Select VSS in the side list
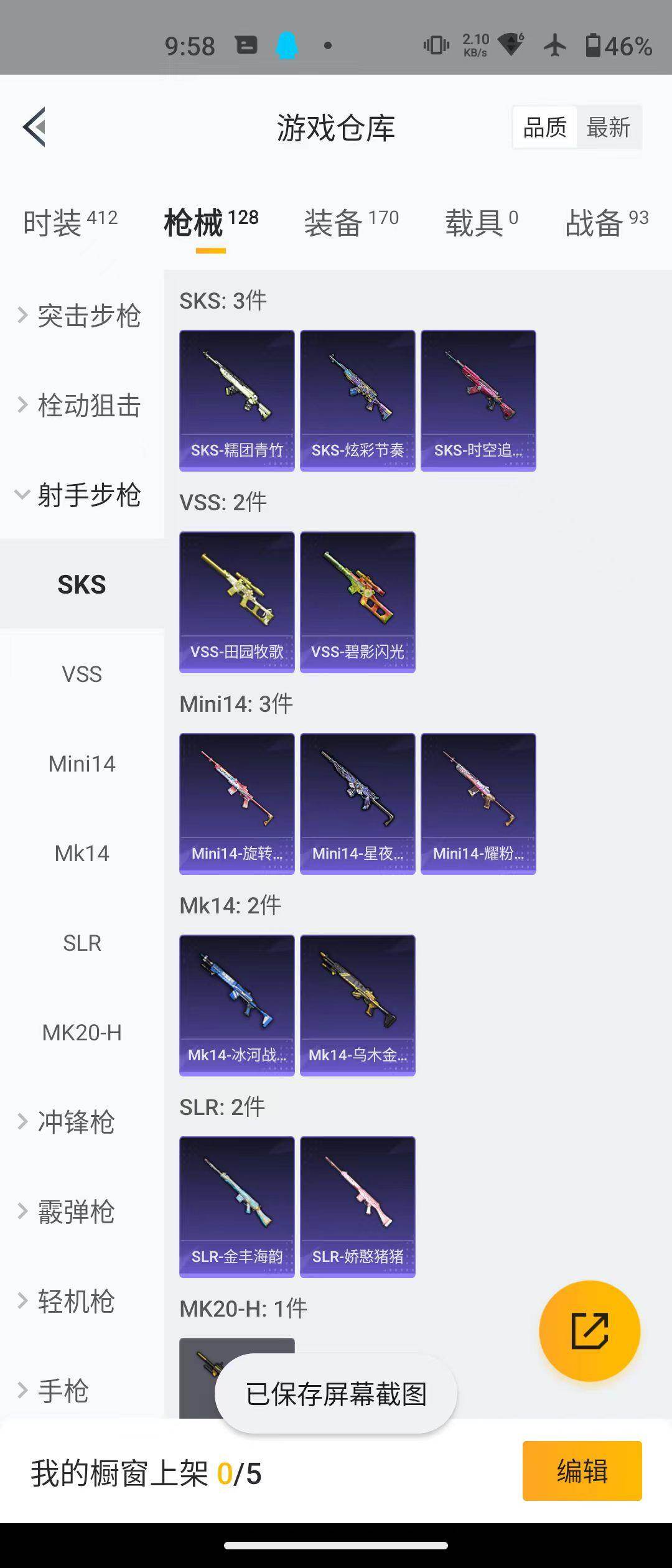The image size is (672, 1568). click(x=82, y=674)
